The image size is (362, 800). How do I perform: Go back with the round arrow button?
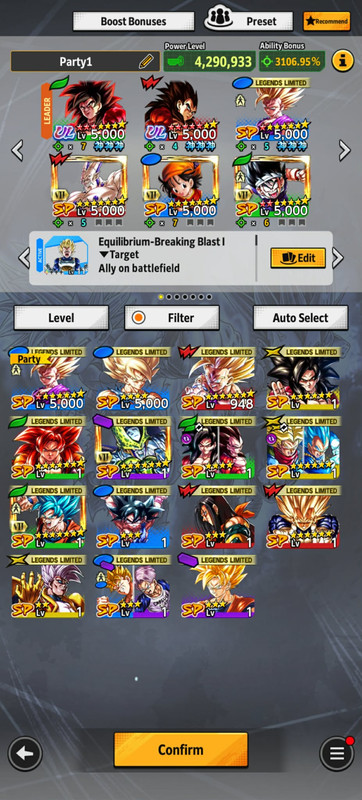pyautogui.click(x=25, y=753)
